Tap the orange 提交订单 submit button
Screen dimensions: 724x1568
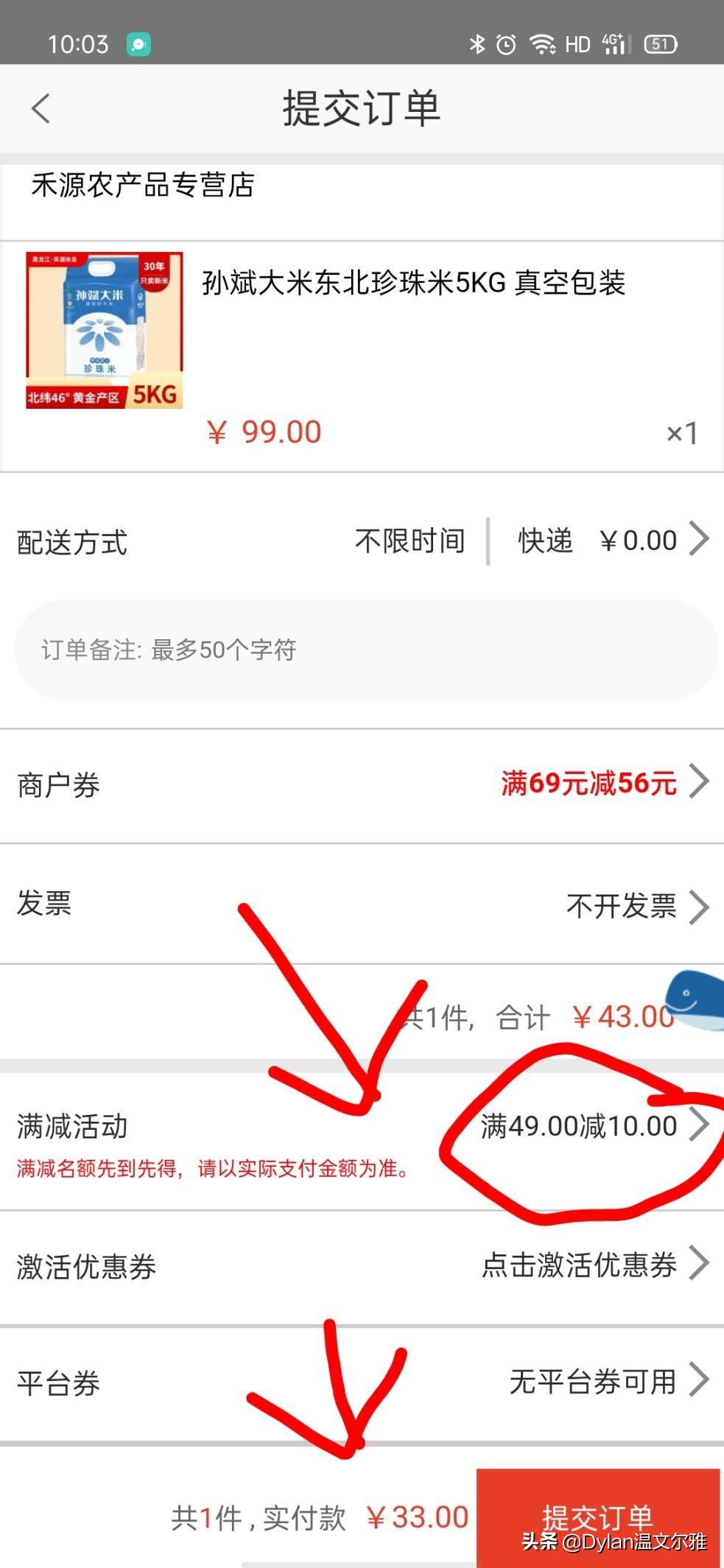click(599, 1516)
